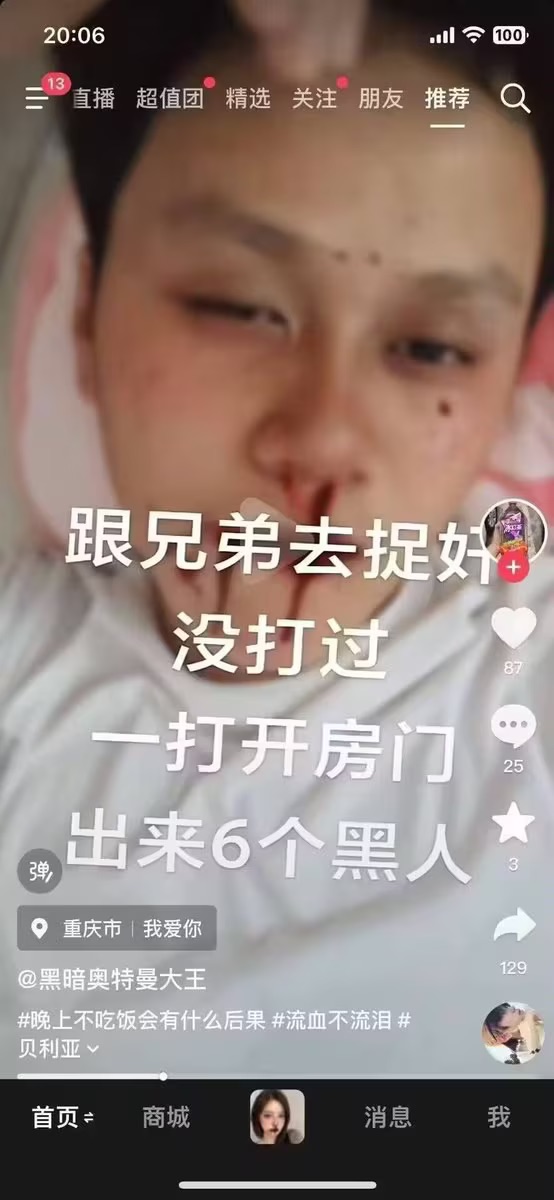The width and height of the screenshot is (554, 1200).
Task: Open the comments bubble showing 25
Action: pos(514,726)
